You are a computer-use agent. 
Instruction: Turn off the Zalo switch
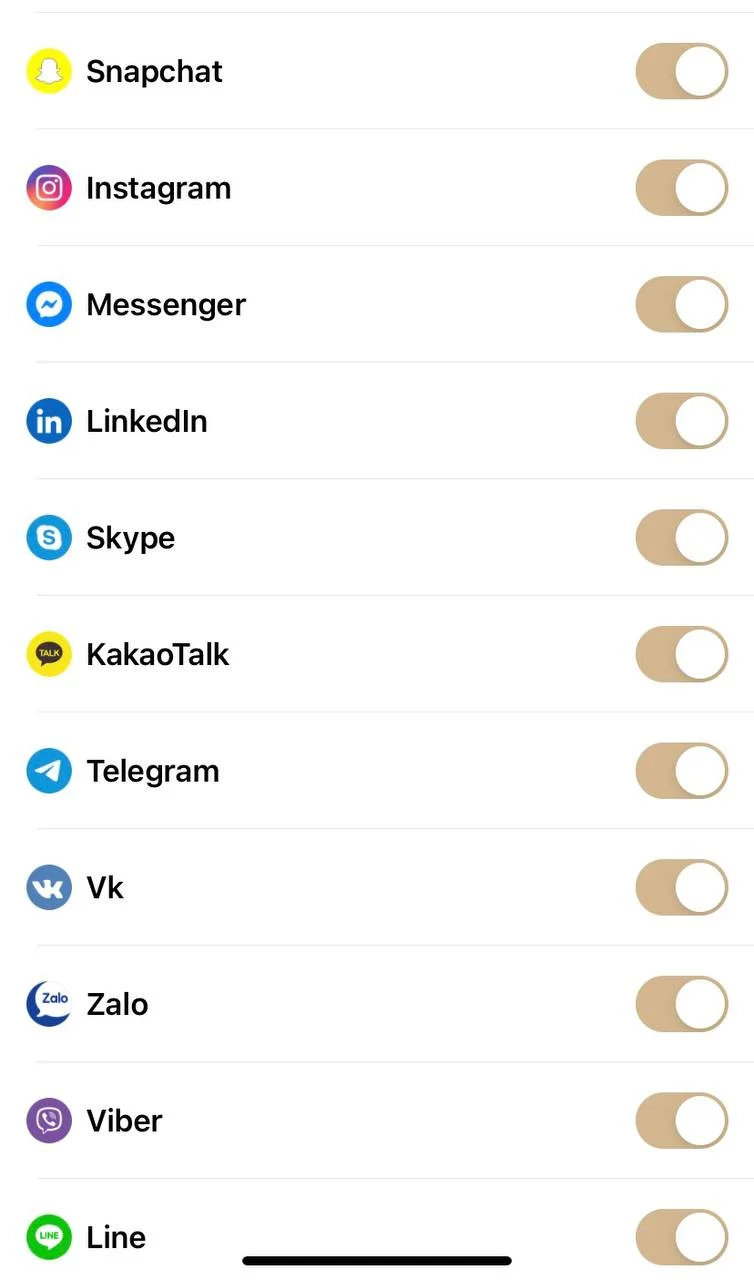click(x=682, y=1004)
